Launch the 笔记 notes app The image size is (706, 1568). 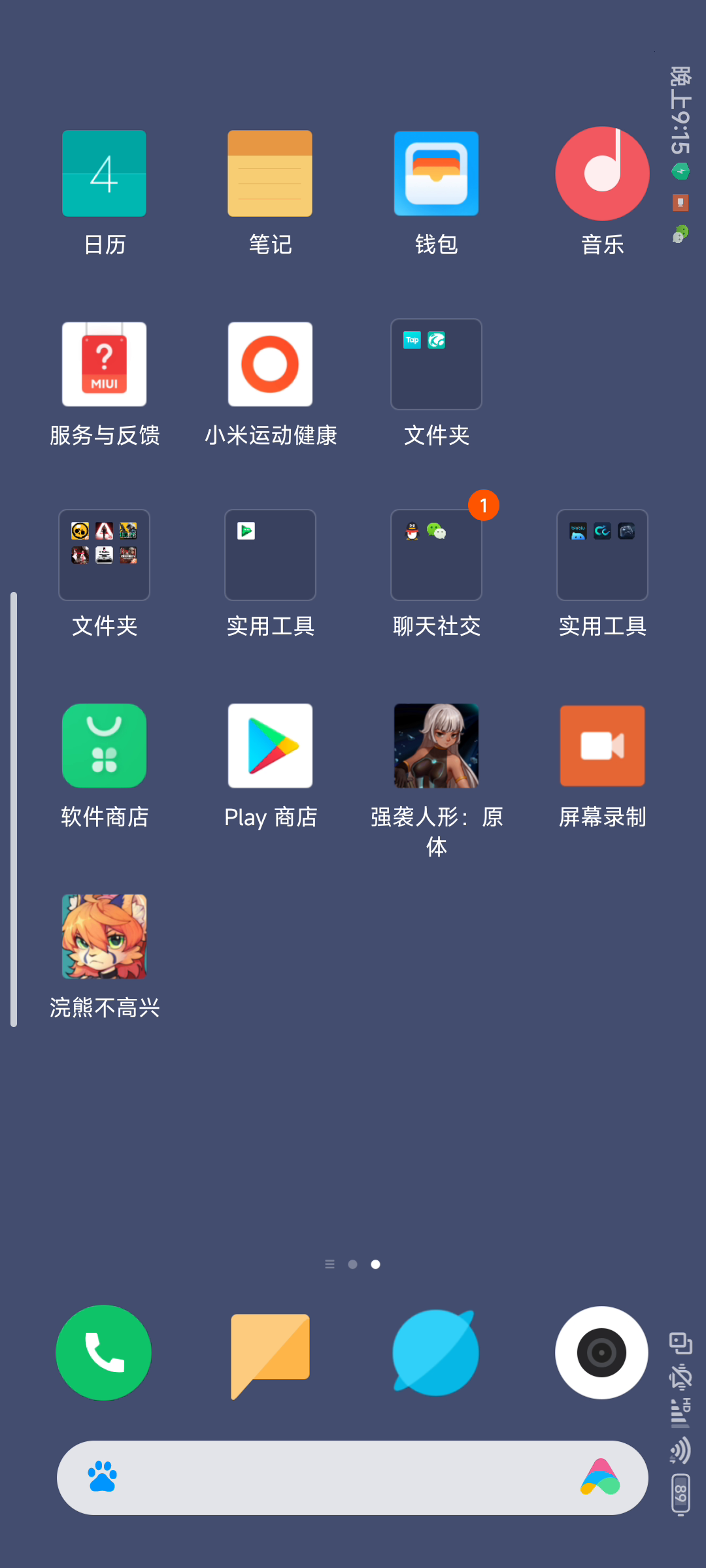point(270,173)
